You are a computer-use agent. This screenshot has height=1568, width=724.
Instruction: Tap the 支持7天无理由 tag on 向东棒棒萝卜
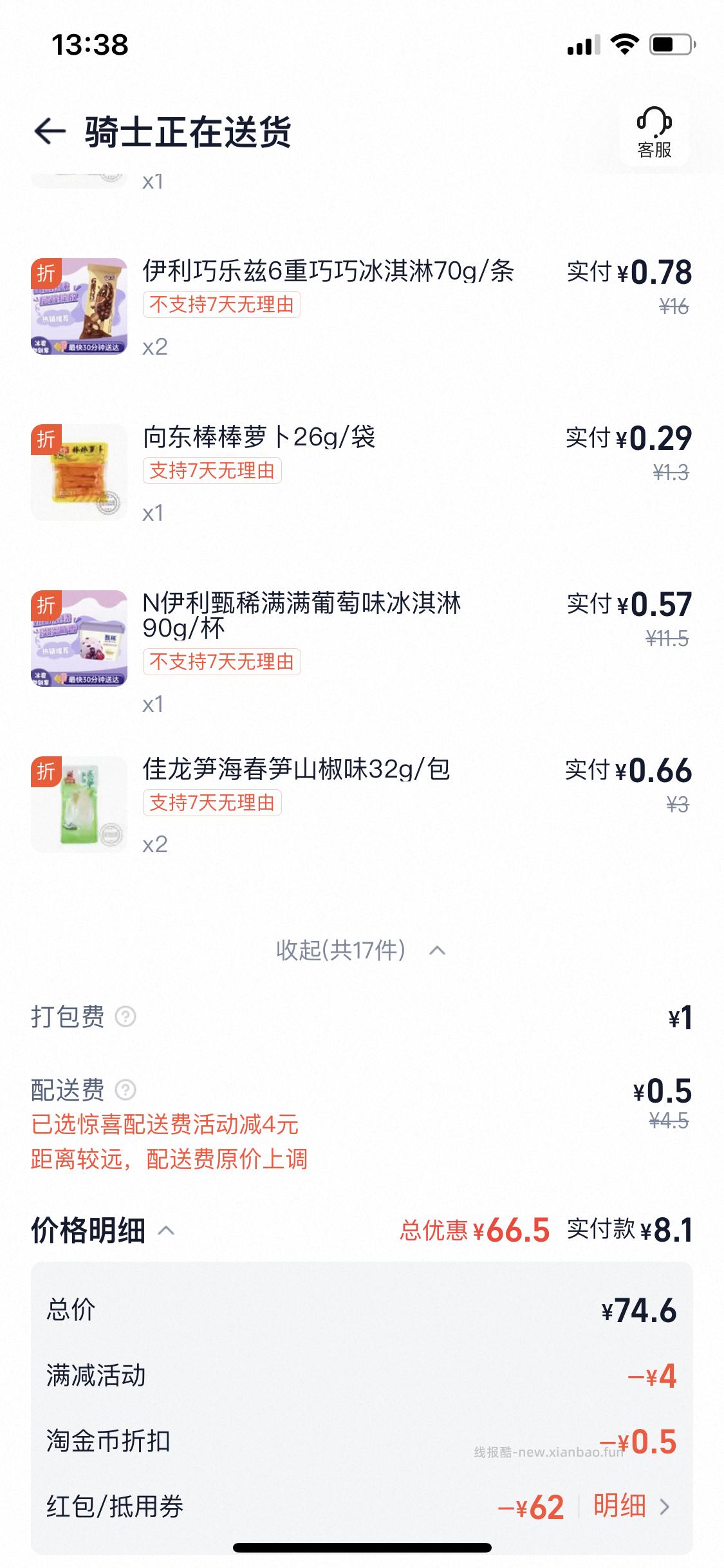tap(214, 472)
